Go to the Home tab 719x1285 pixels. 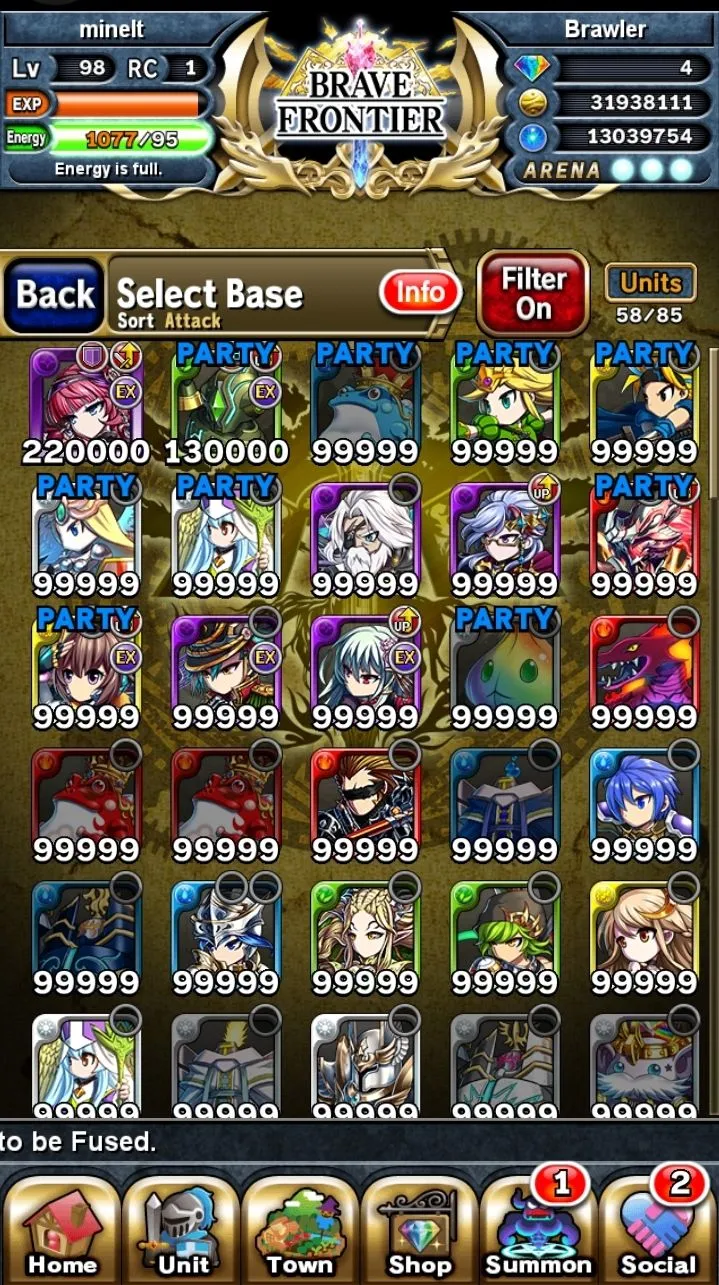(x=62, y=1230)
